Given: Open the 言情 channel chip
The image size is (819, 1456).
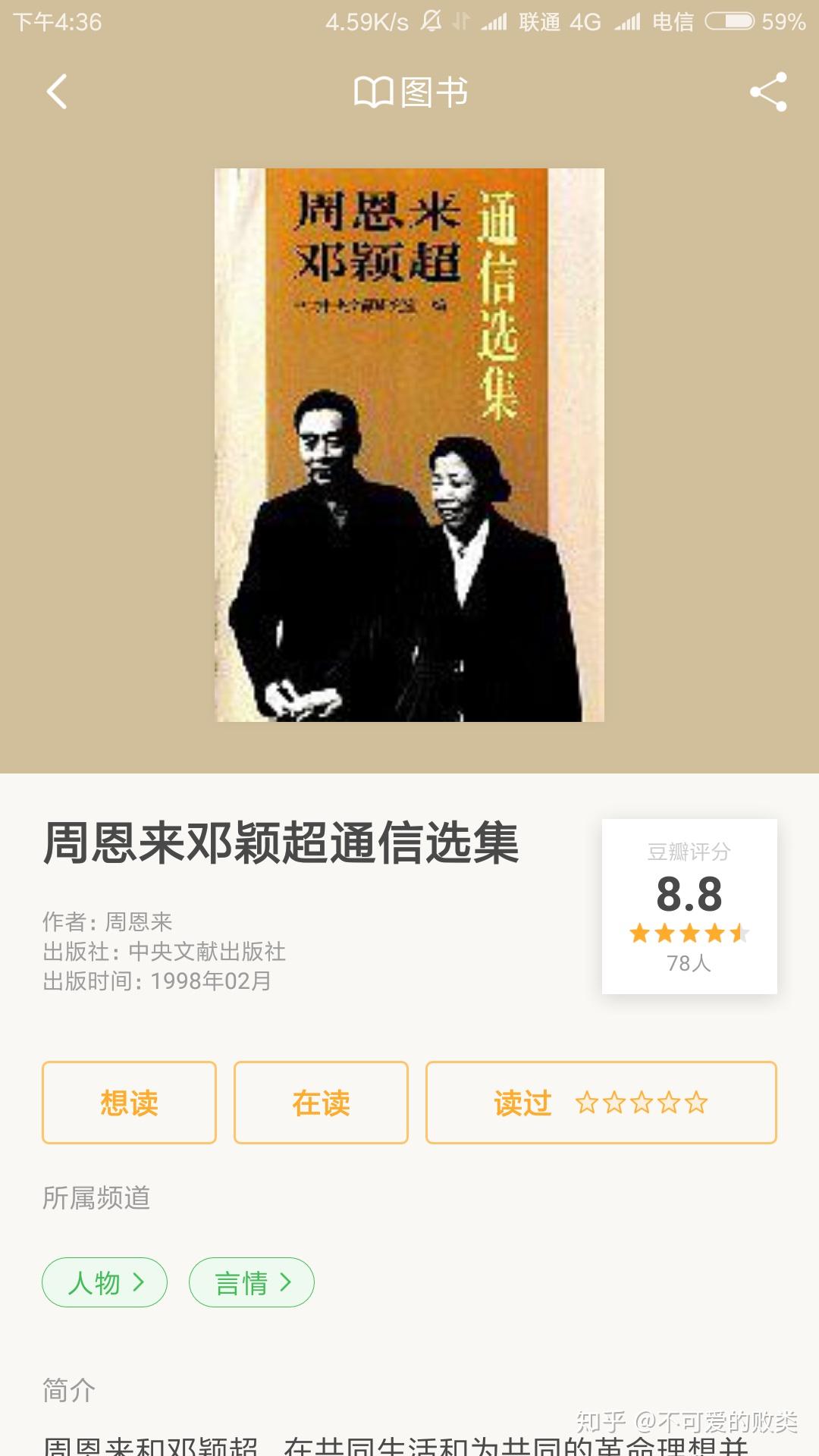Looking at the screenshot, I should (x=252, y=1282).
